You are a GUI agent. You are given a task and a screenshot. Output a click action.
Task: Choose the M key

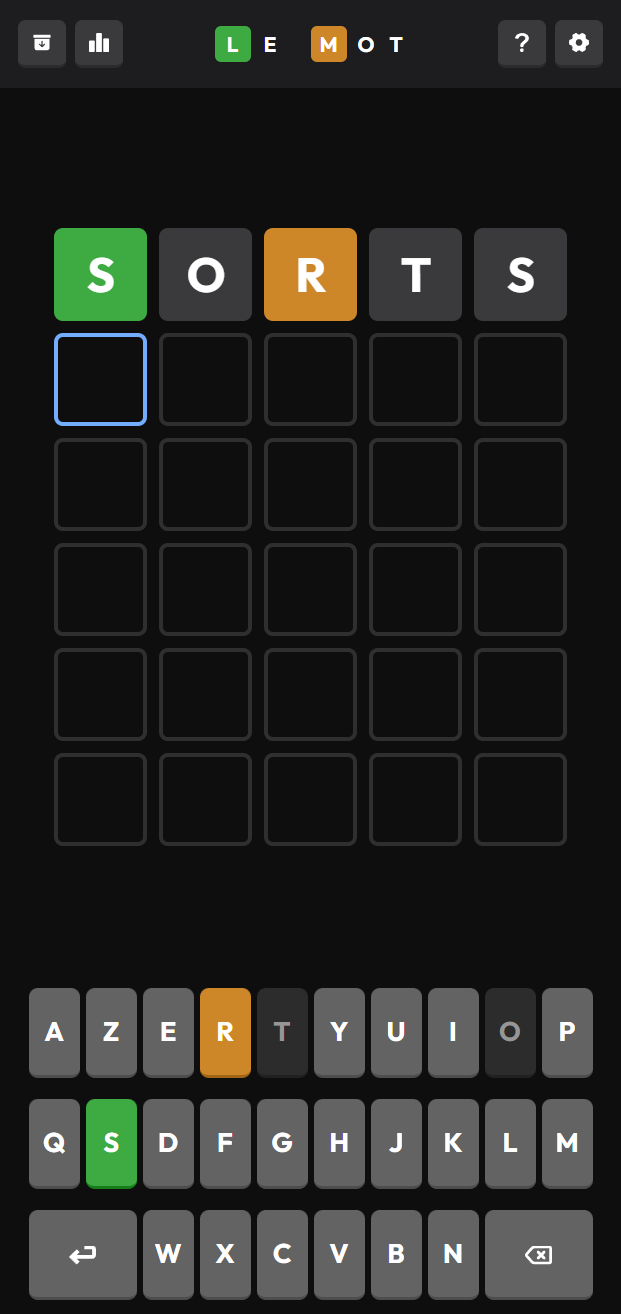567,1143
